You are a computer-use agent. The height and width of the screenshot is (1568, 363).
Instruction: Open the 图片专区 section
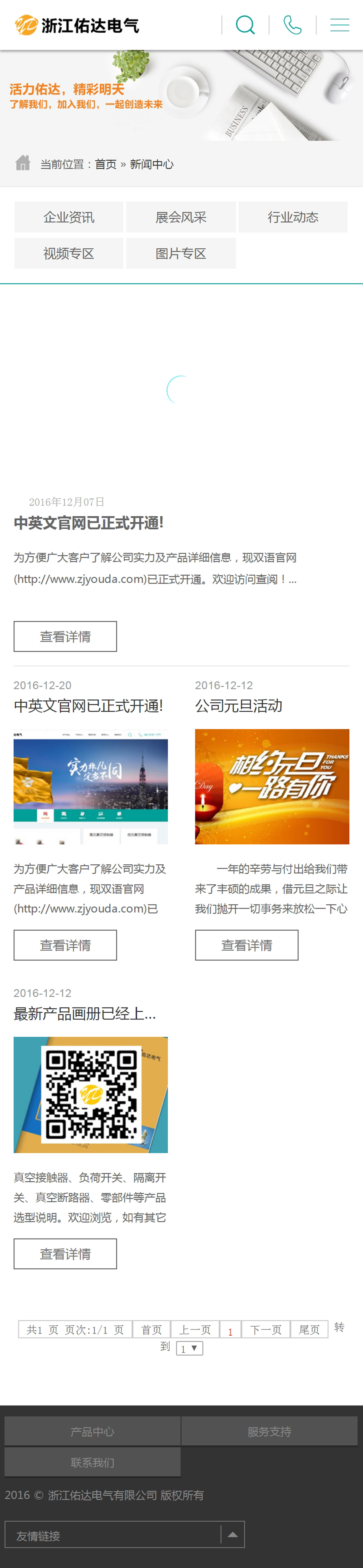[x=181, y=253]
